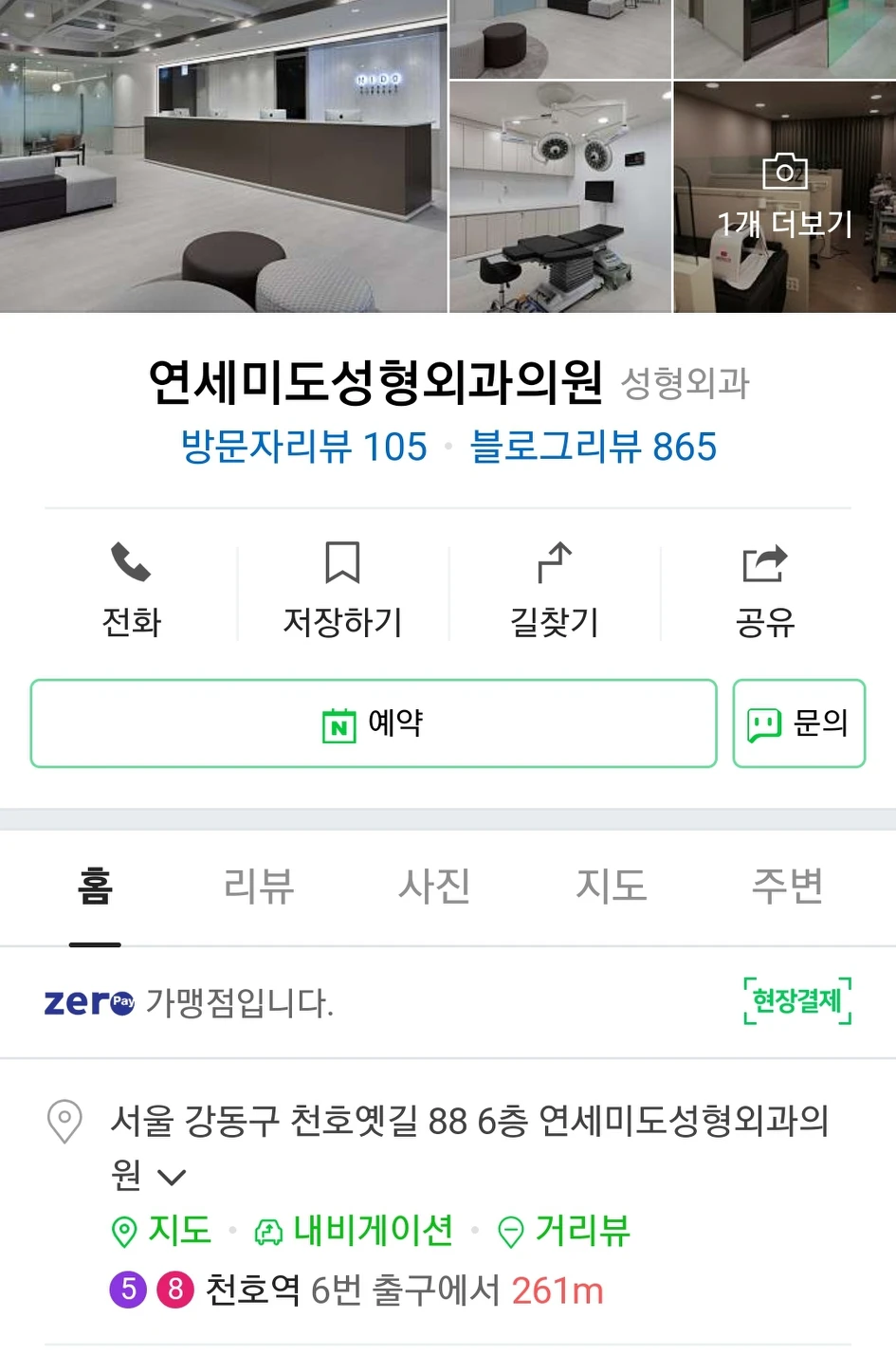Screen dimensions: 896x1354
Task: Select the 홈 tab
Action: pyautogui.click(x=95, y=886)
